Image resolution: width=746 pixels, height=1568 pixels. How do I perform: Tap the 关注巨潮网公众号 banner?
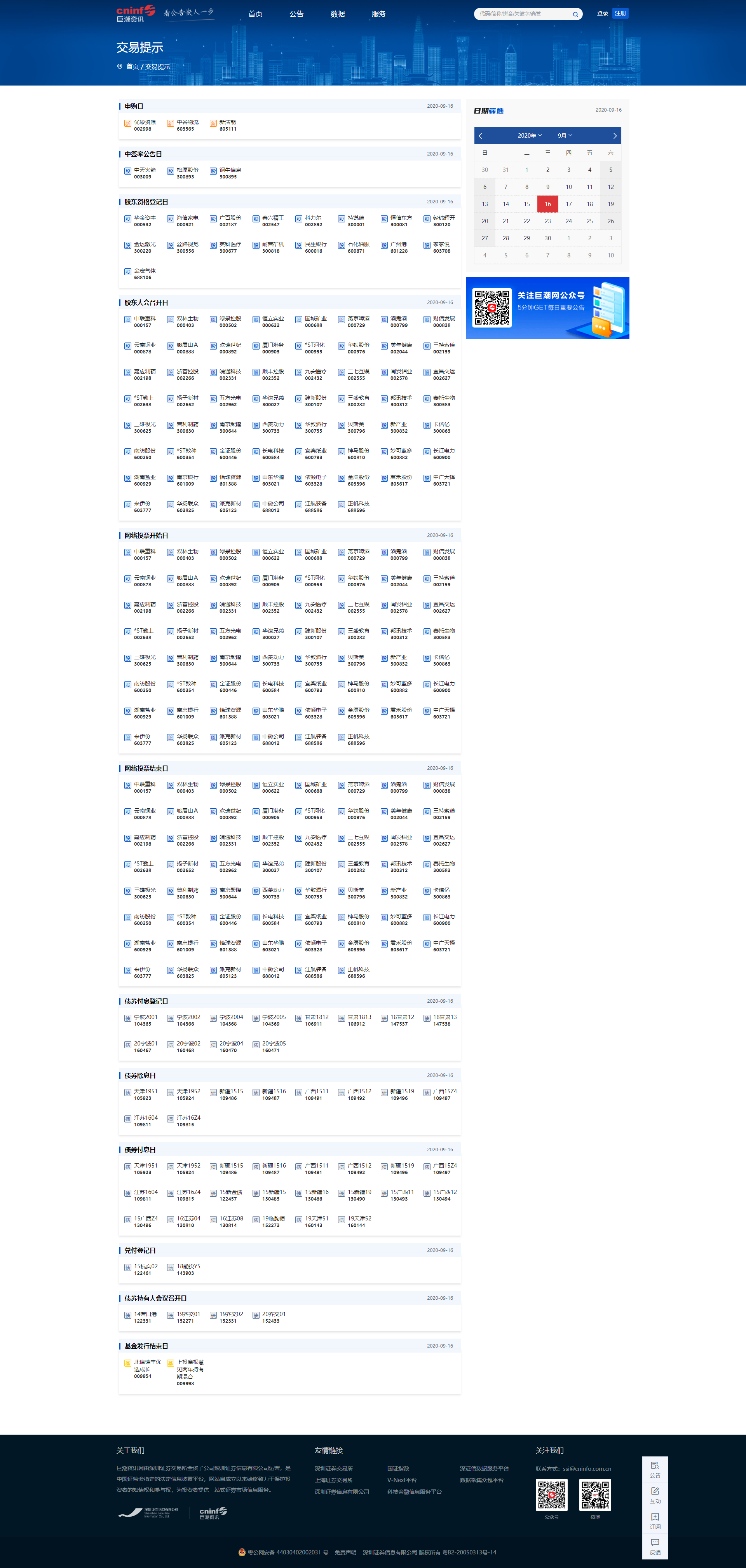(x=547, y=308)
